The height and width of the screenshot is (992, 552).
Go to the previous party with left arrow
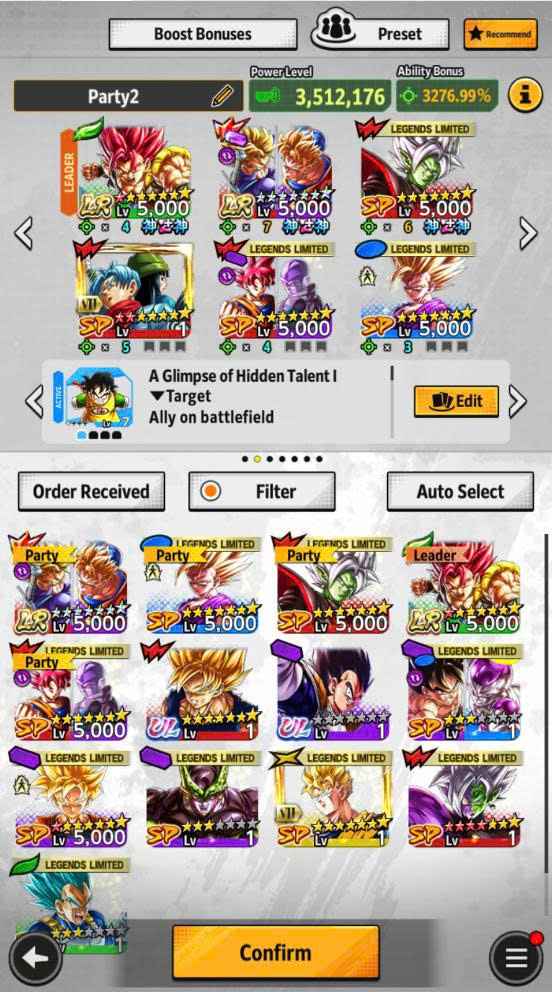24,233
